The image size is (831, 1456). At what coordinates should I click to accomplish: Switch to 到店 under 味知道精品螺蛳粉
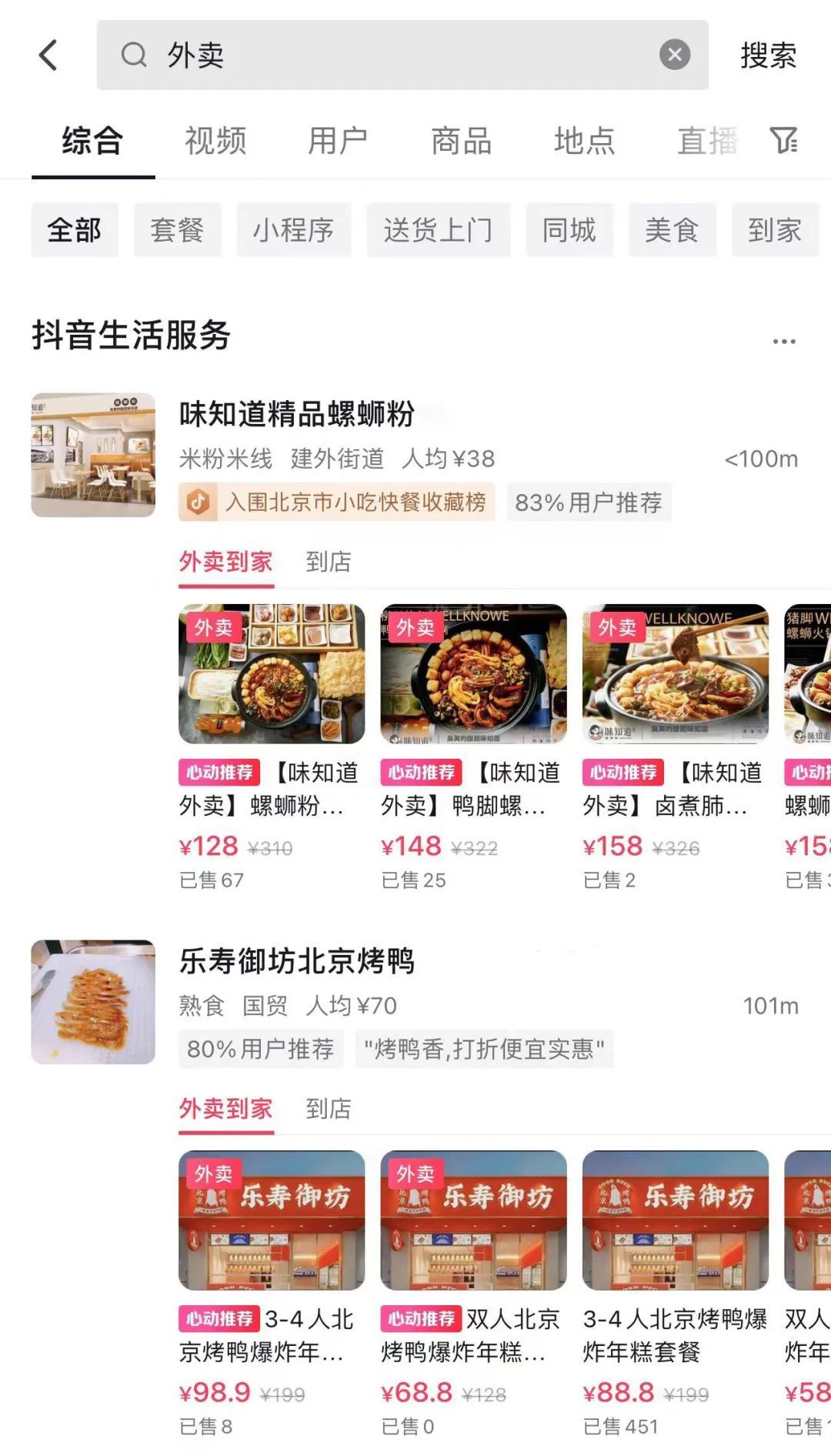(328, 563)
